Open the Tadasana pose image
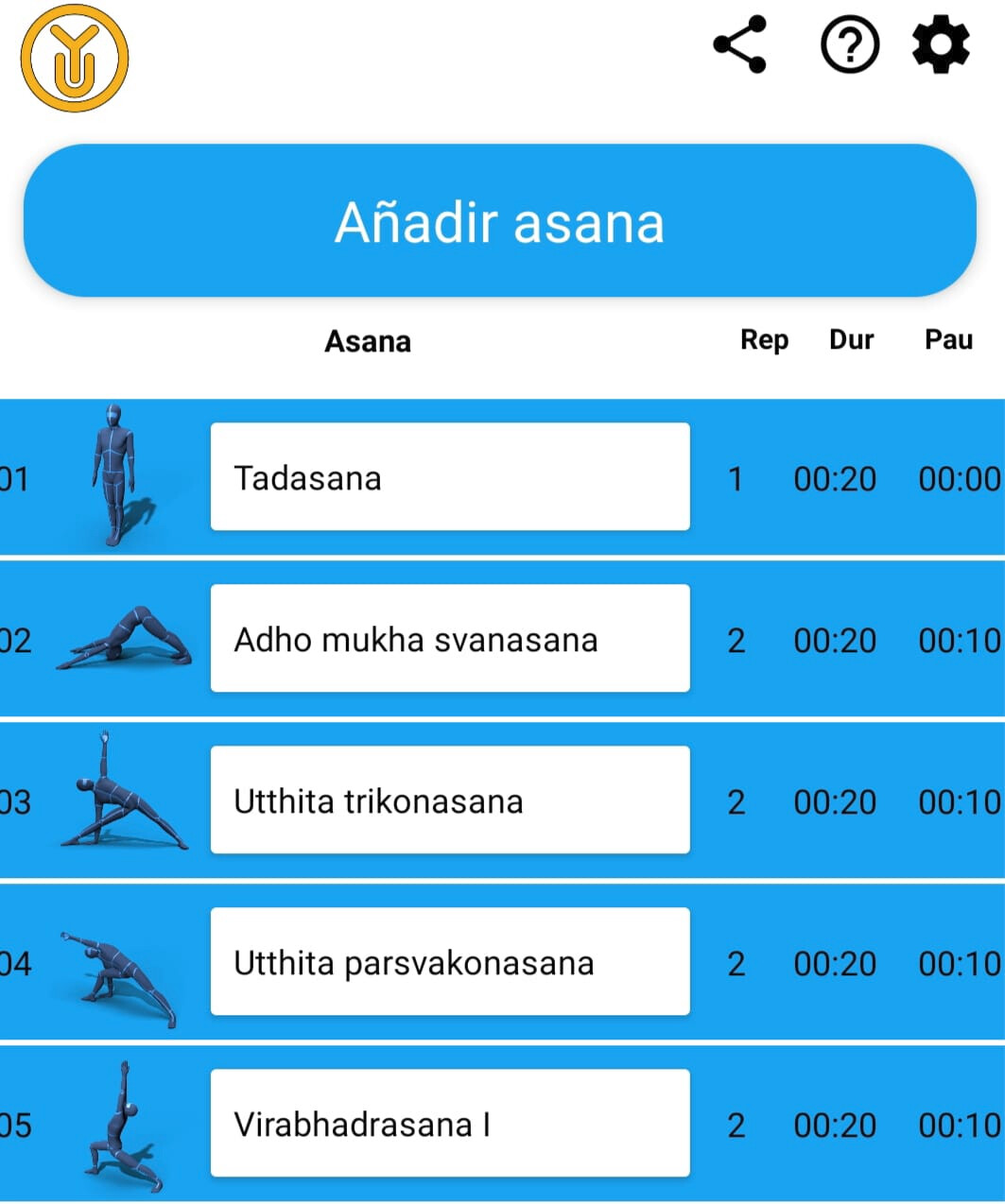Screen dimensions: 1005x1204 [x=115, y=475]
